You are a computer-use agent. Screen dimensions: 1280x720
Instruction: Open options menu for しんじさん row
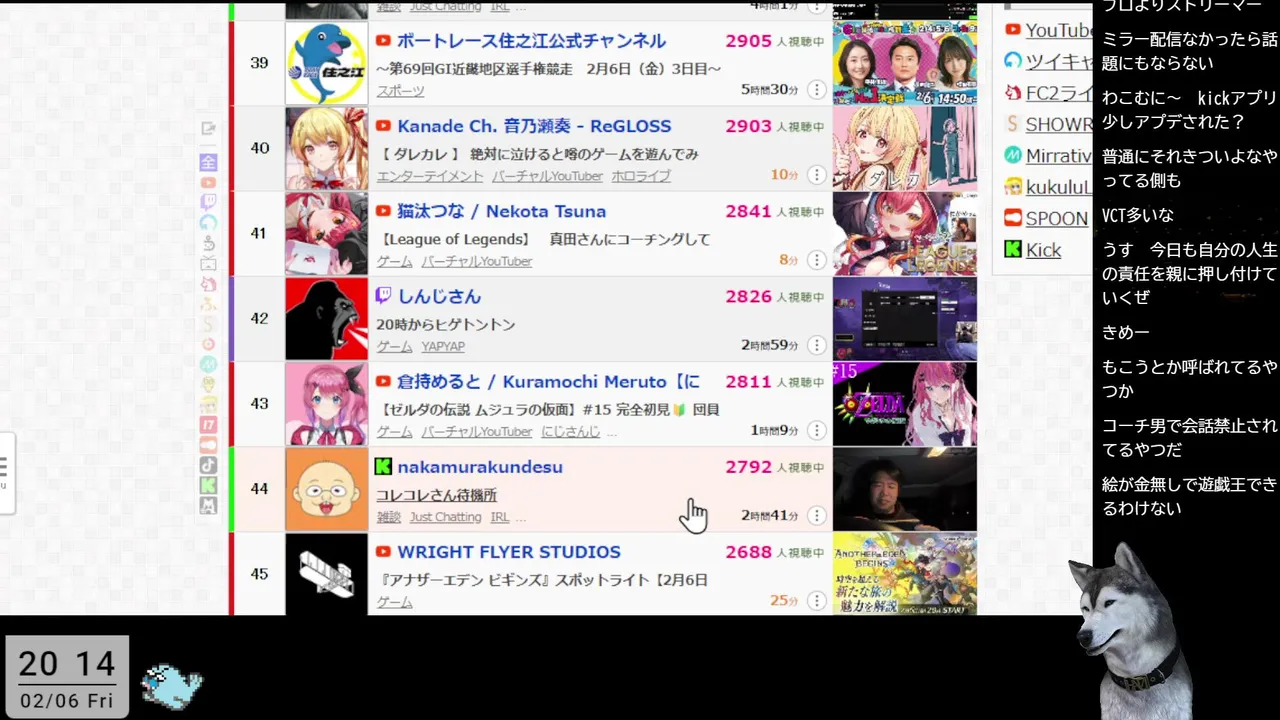817,345
